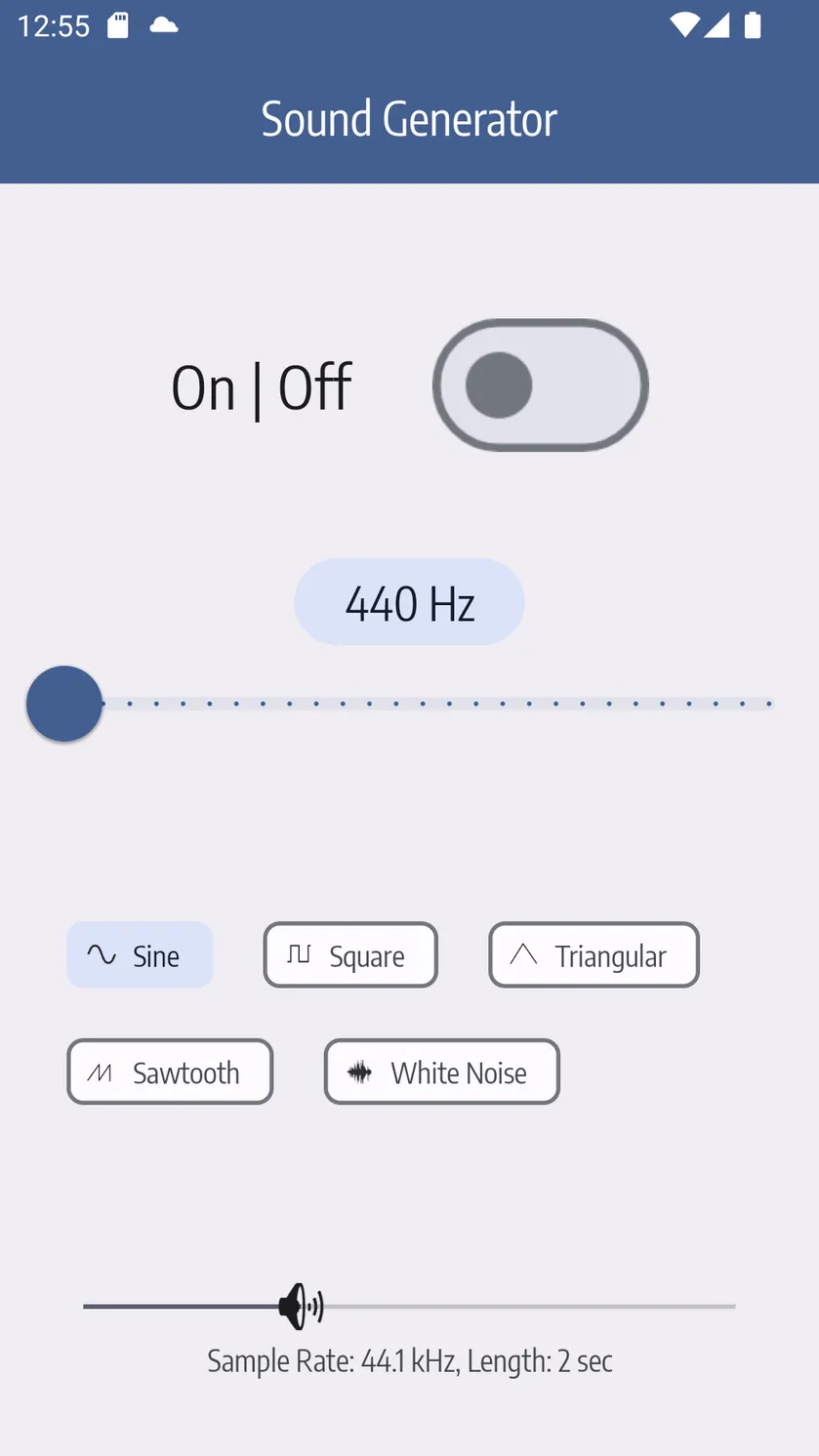This screenshot has width=819, height=1456.
Task: Pick the White Noise option
Action: [442, 1072]
